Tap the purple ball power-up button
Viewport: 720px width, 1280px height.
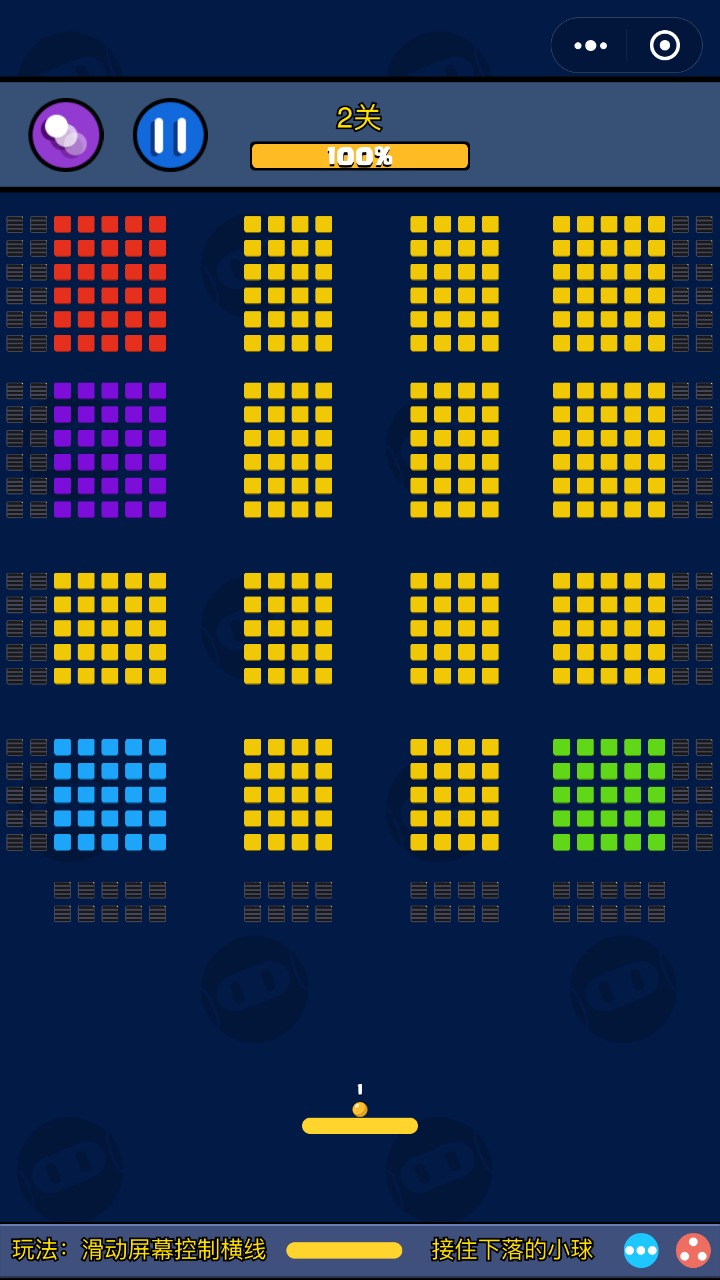point(66,135)
